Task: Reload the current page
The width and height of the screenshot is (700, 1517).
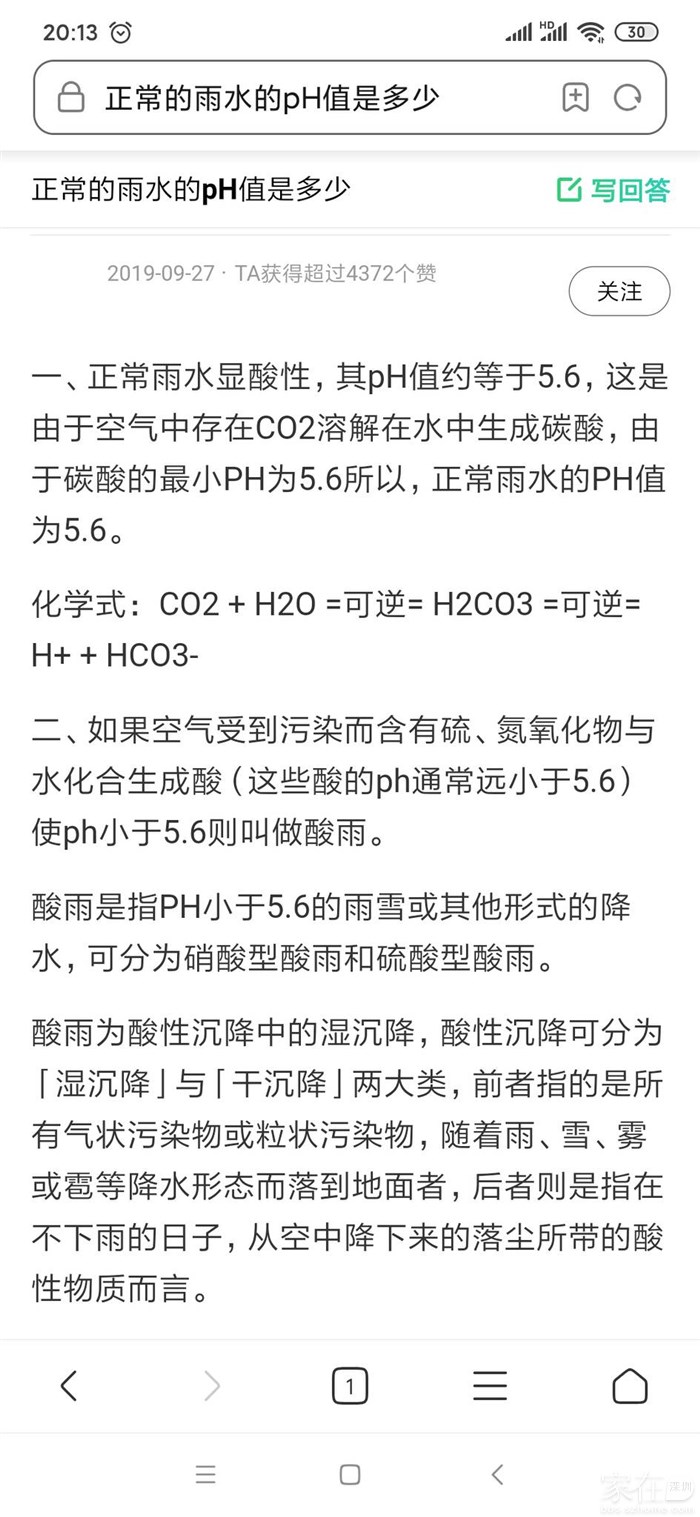Action: tap(628, 98)
